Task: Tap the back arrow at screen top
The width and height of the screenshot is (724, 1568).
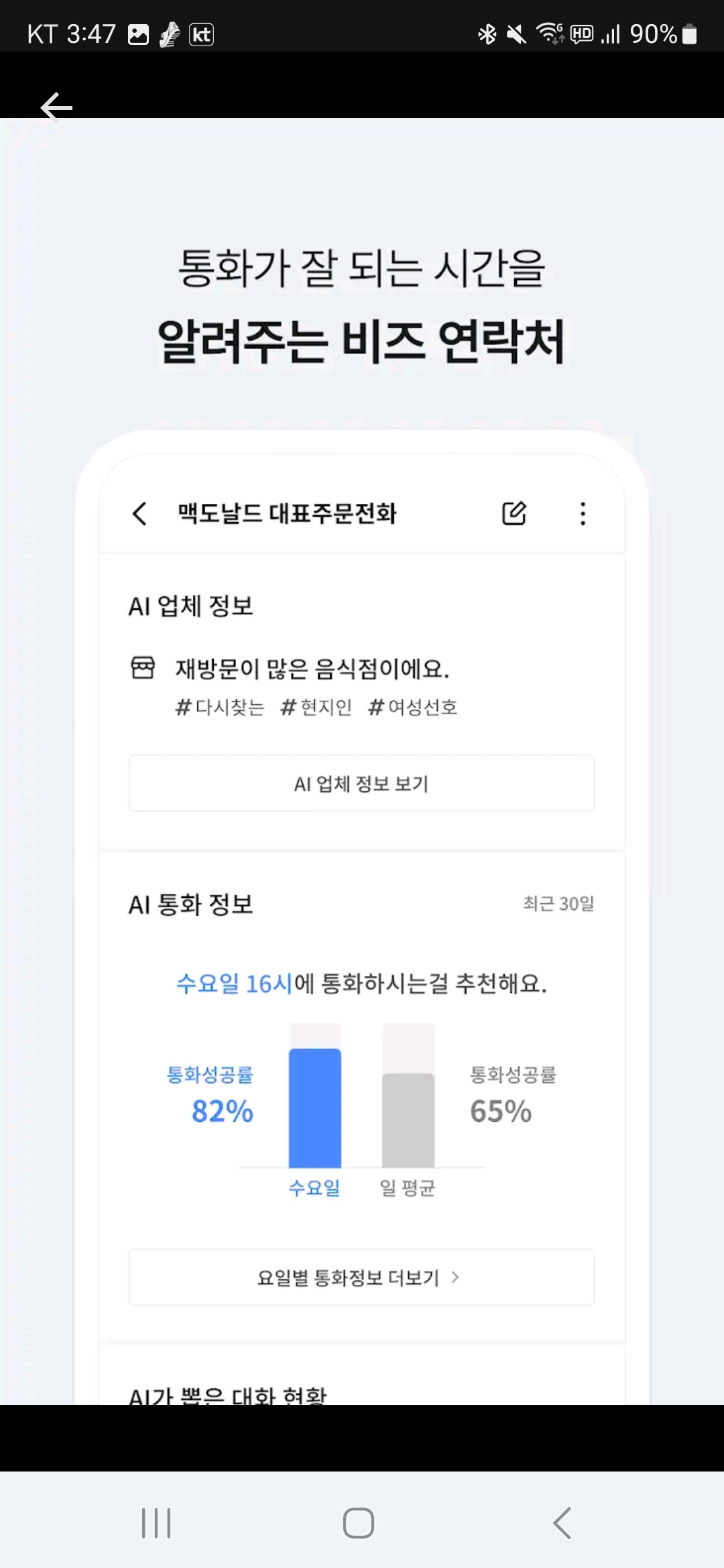Action: click(x=56, y=107)
